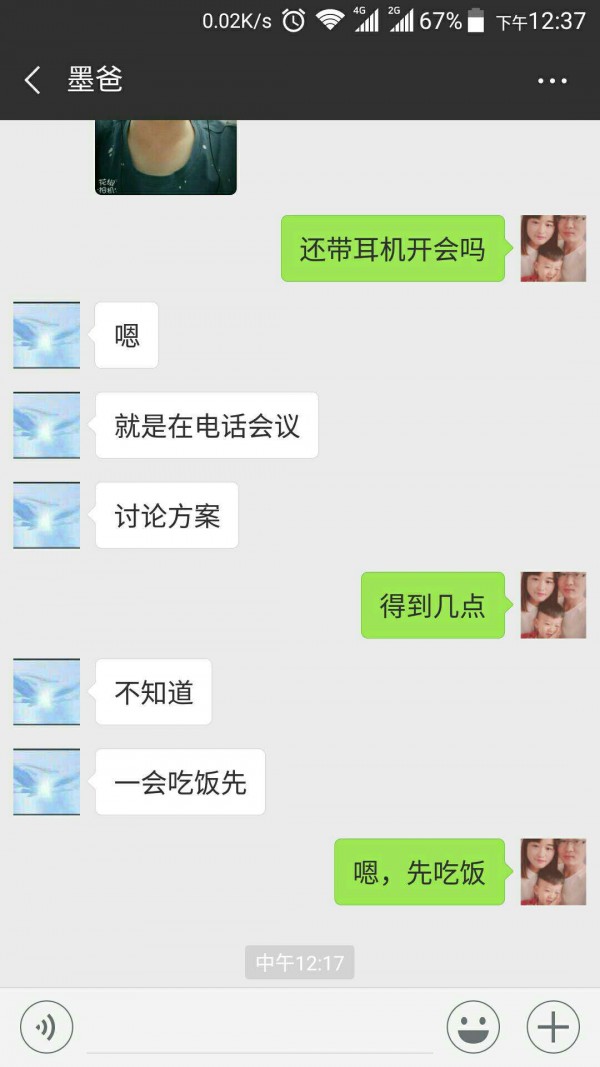This screenshot has width=600, height=1067.
Task: Open the plus attachment menu
Action: pos(553,1027)
